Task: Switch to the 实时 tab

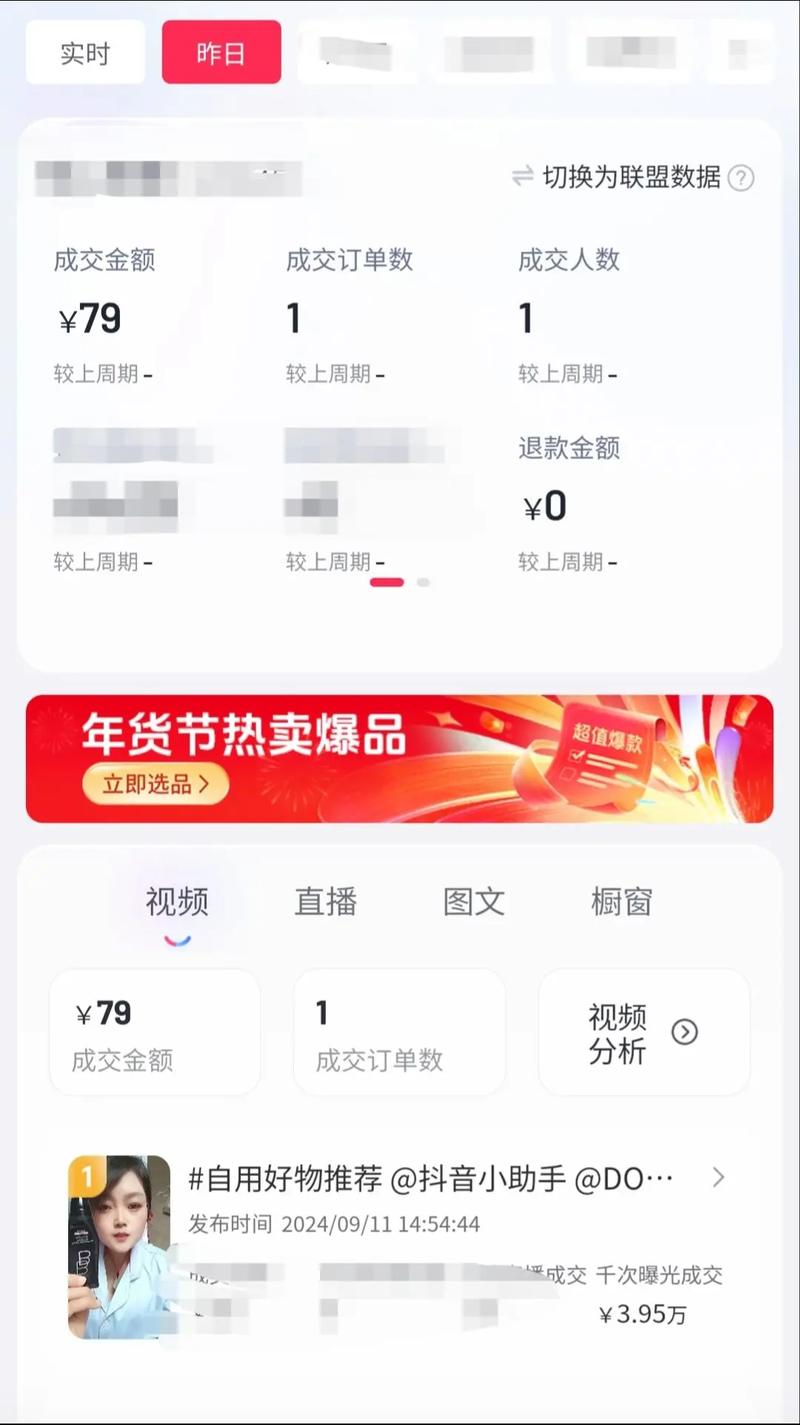Action: coord(85,53)
